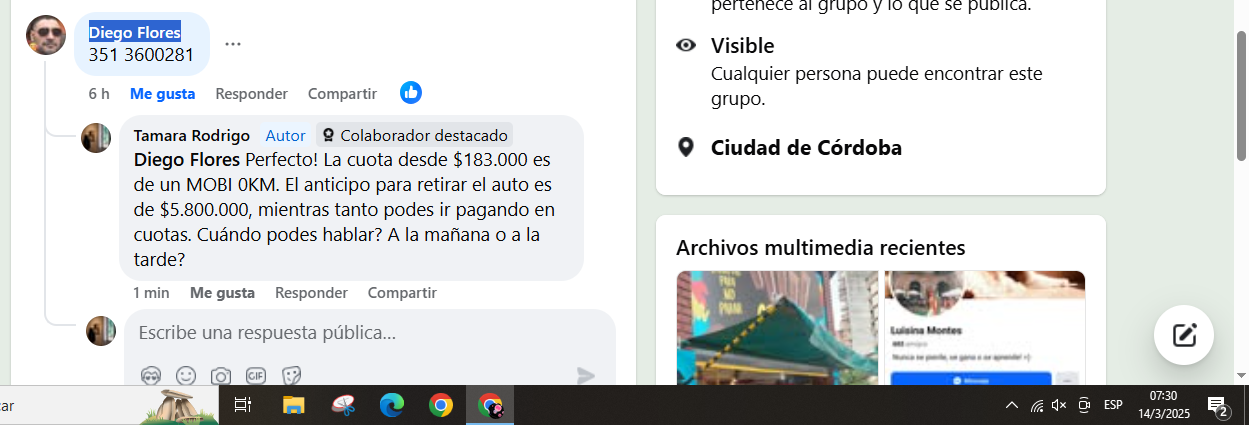Like Tamara Rodrigo's reply
1249x425 pixels.
pos(222,293)
